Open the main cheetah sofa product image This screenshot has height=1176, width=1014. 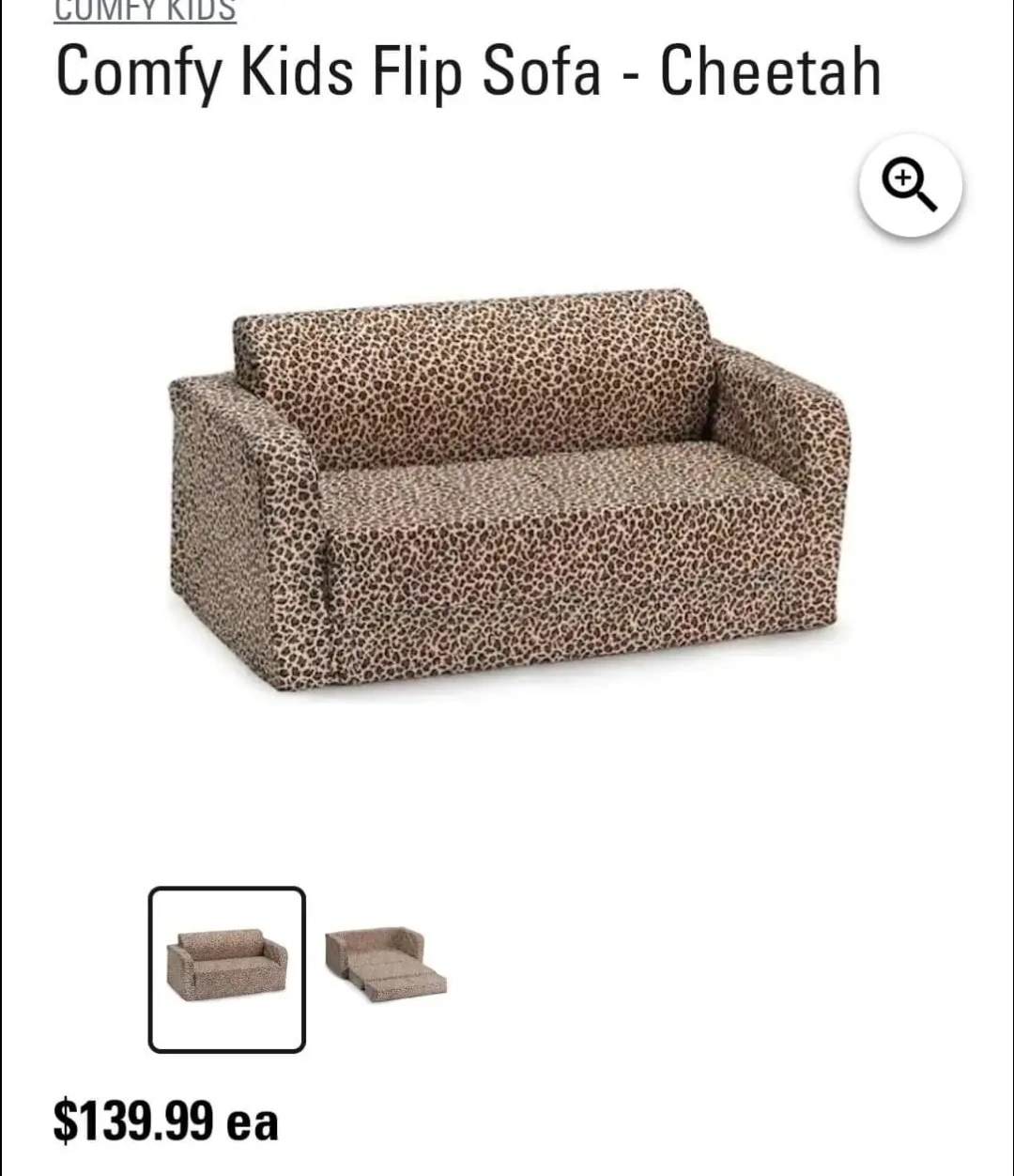(509, 488)
